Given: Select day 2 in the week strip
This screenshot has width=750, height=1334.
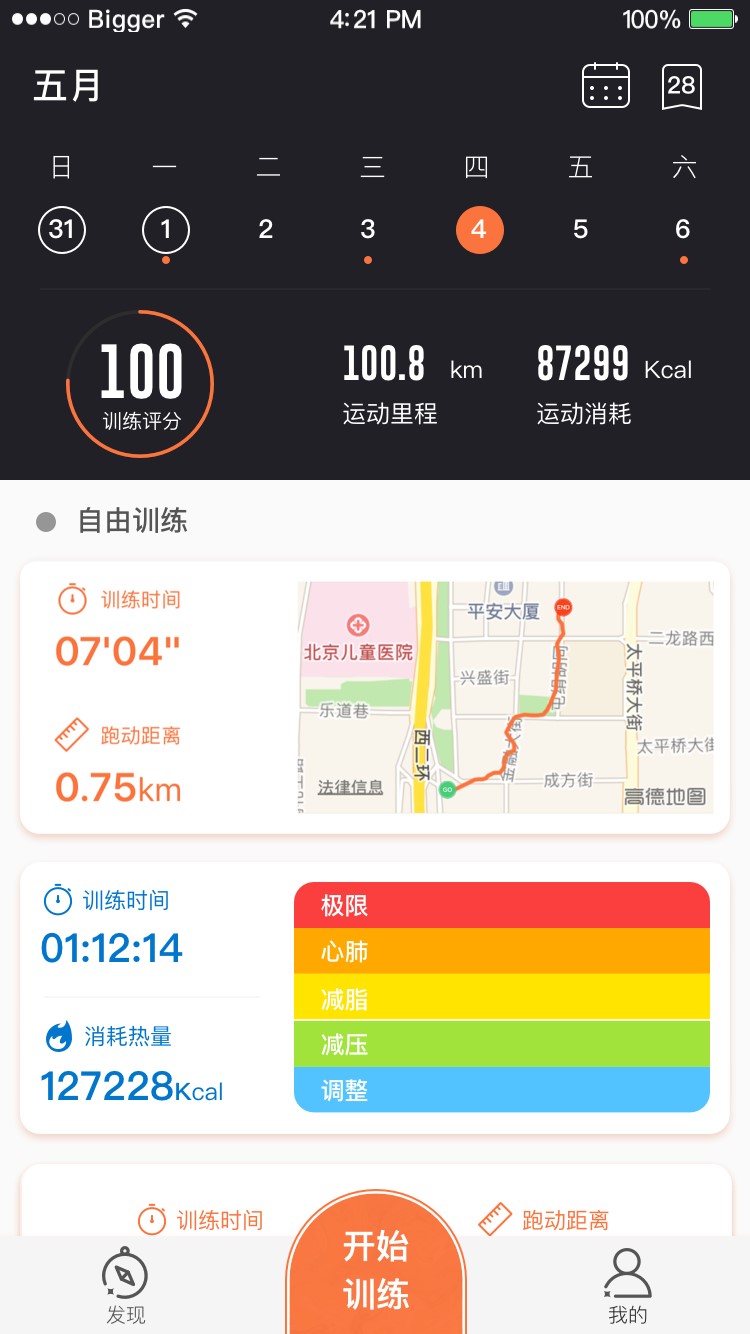Looking at the screenshot, I should (x=266, y=230).
